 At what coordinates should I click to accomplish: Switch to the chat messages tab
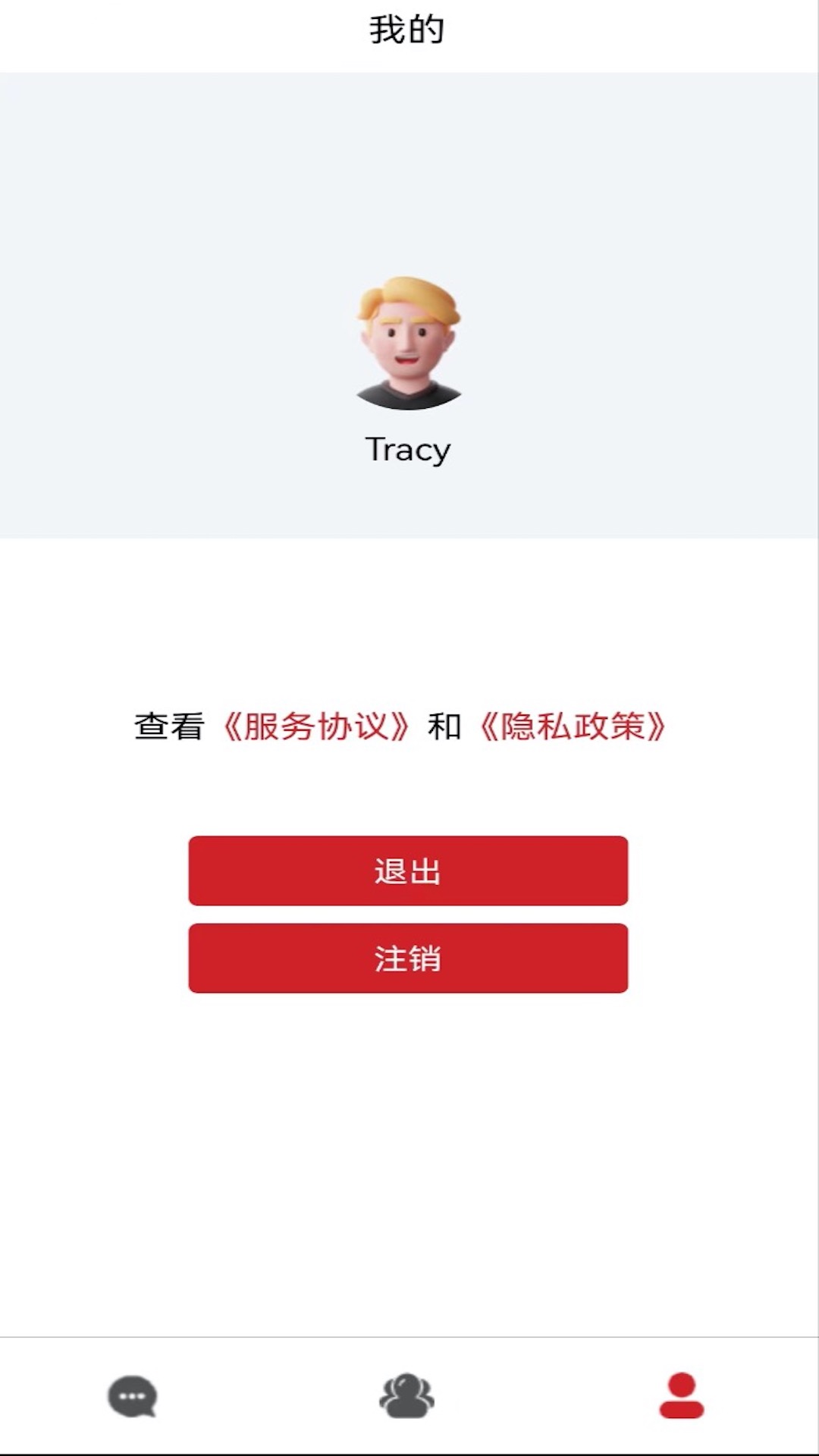pos(133,1396)
